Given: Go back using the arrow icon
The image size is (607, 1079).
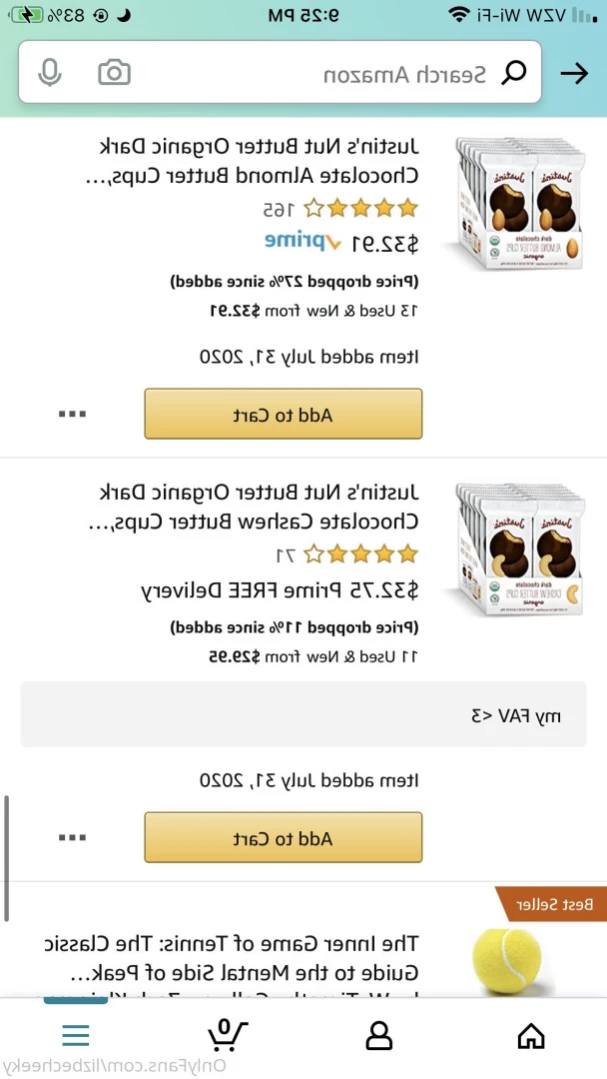Looking at the screenshot, I should pos(573,73).
